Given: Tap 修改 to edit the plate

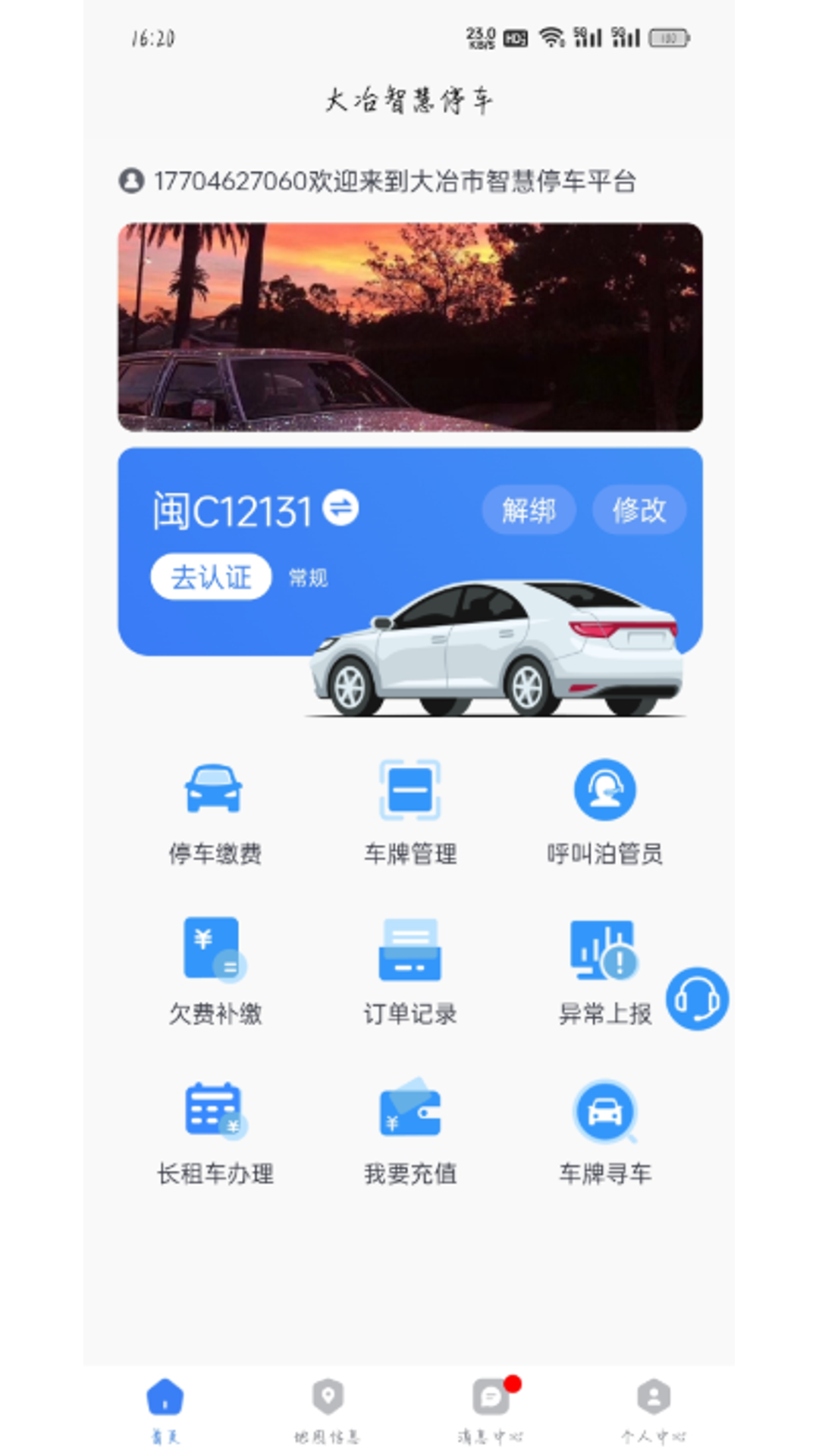Looking at the screenshot, I should [639, 510].
